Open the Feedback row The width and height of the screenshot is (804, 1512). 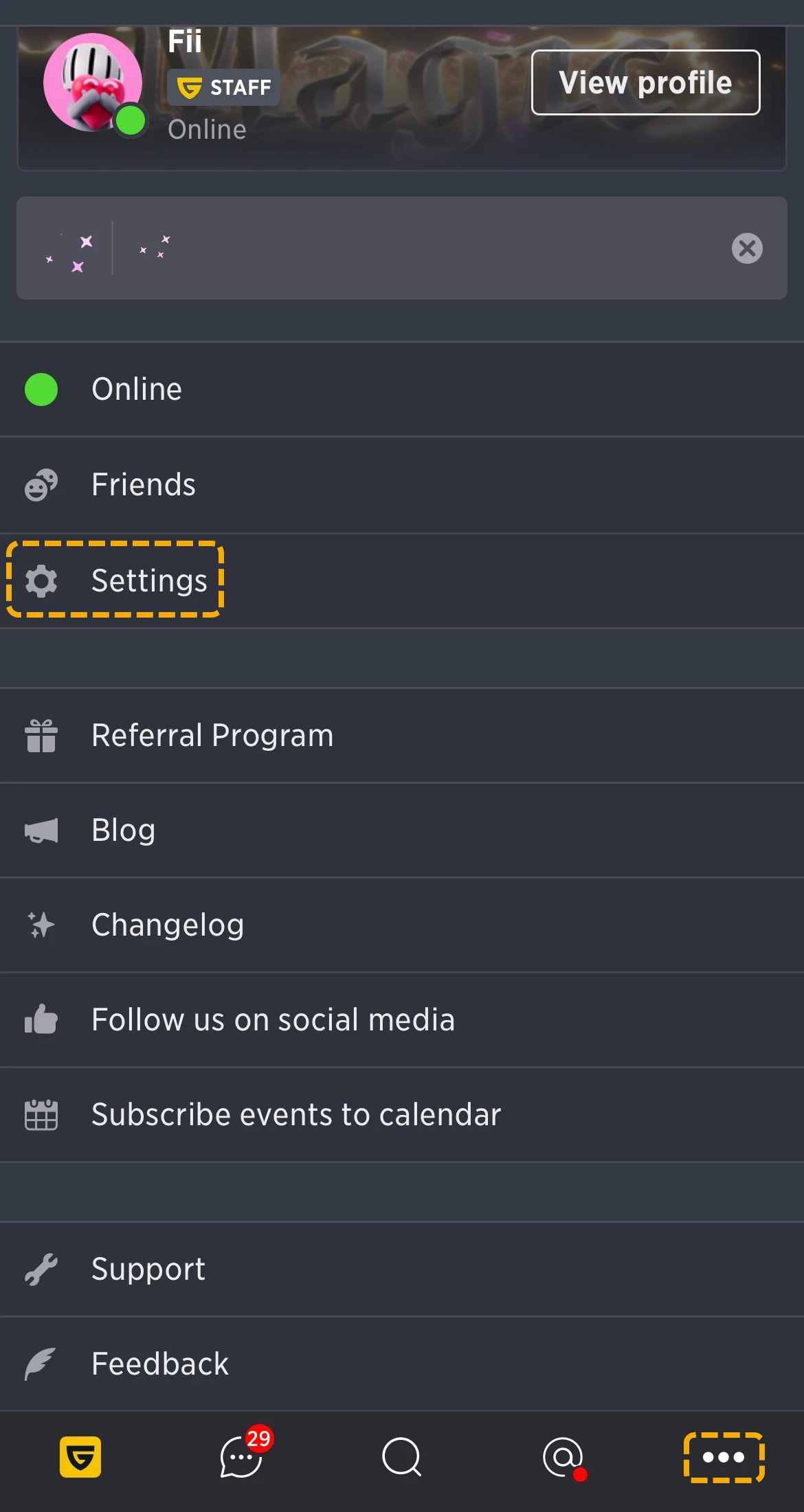pyautogui.click(x=402, y=1364)
